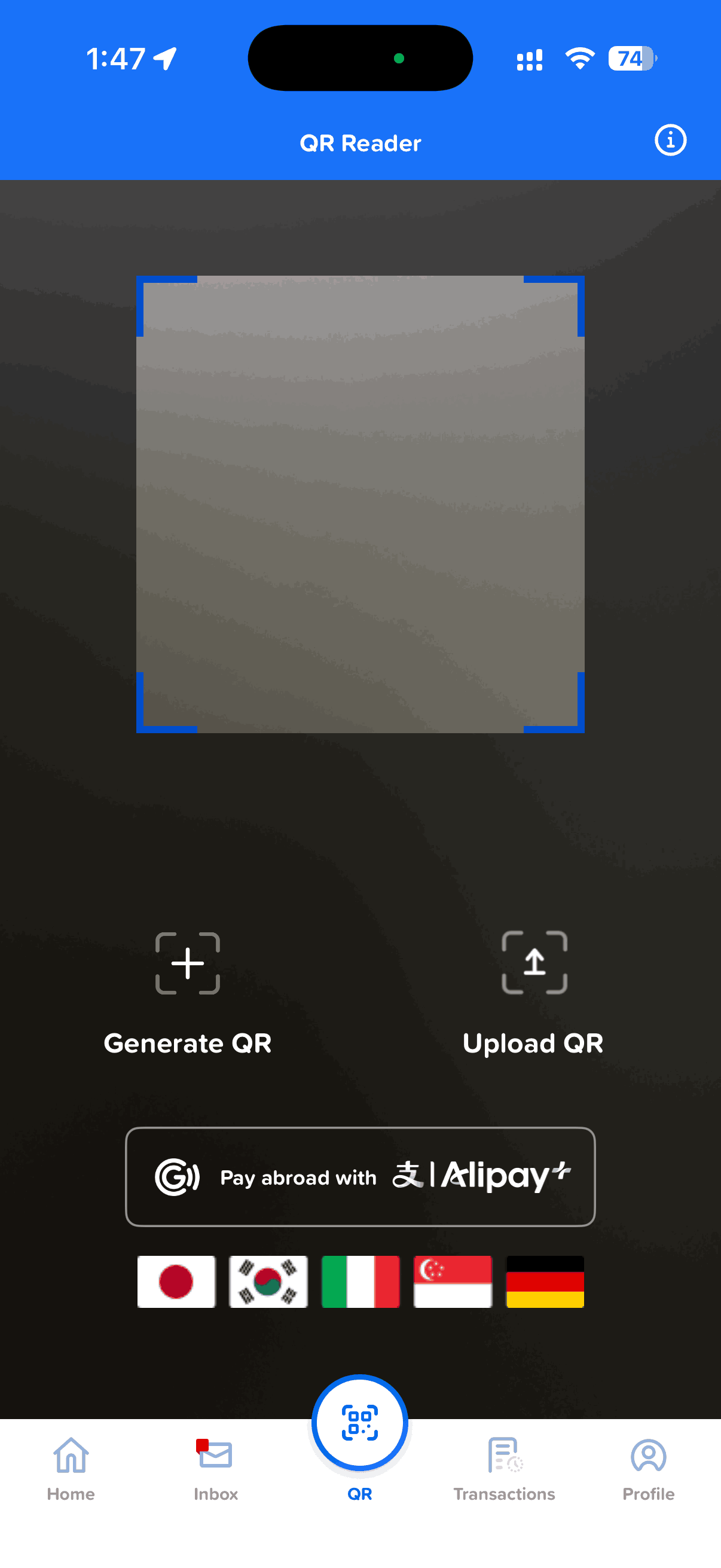Tap the Pay abroad with Alipay banner
This screenshot has height=1568, width=721.
click(x=360, y=1176)
